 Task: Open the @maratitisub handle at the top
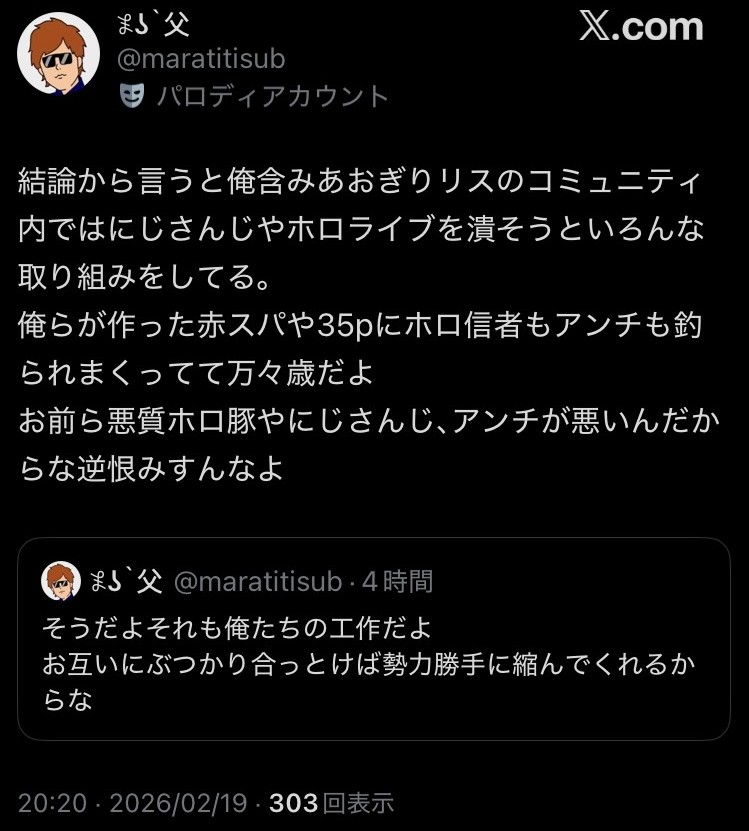point(201,59)
